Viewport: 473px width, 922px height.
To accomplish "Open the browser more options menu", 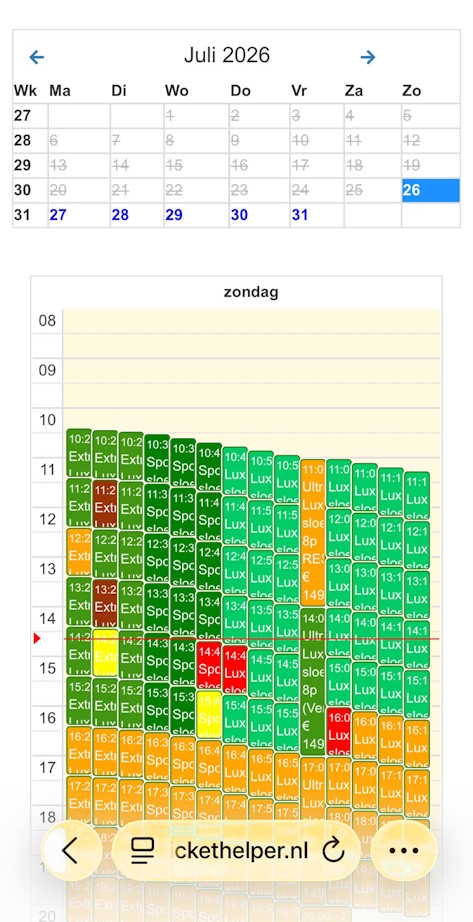I will click(404, 850).
